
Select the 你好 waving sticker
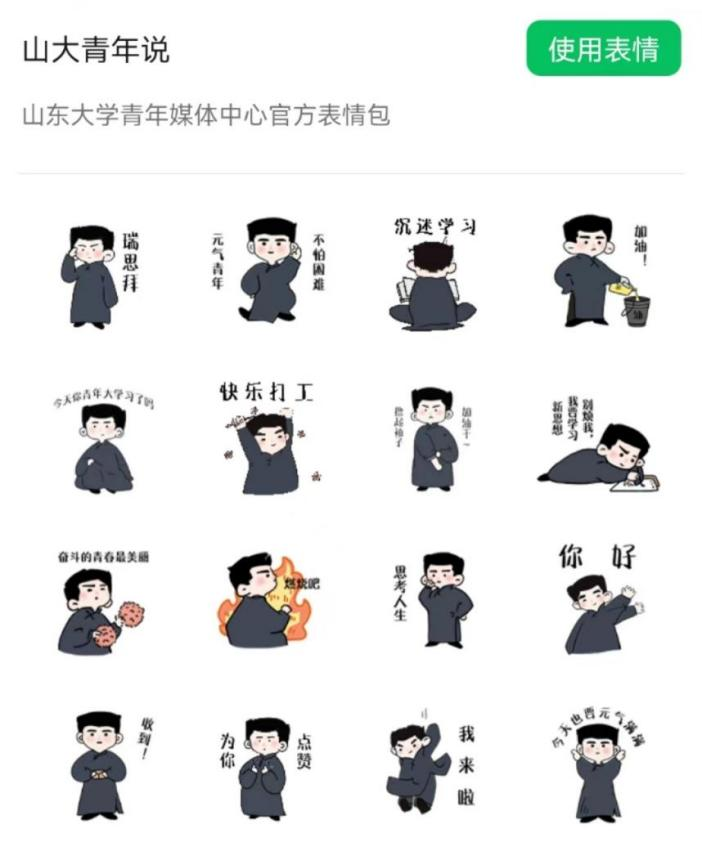600,600
